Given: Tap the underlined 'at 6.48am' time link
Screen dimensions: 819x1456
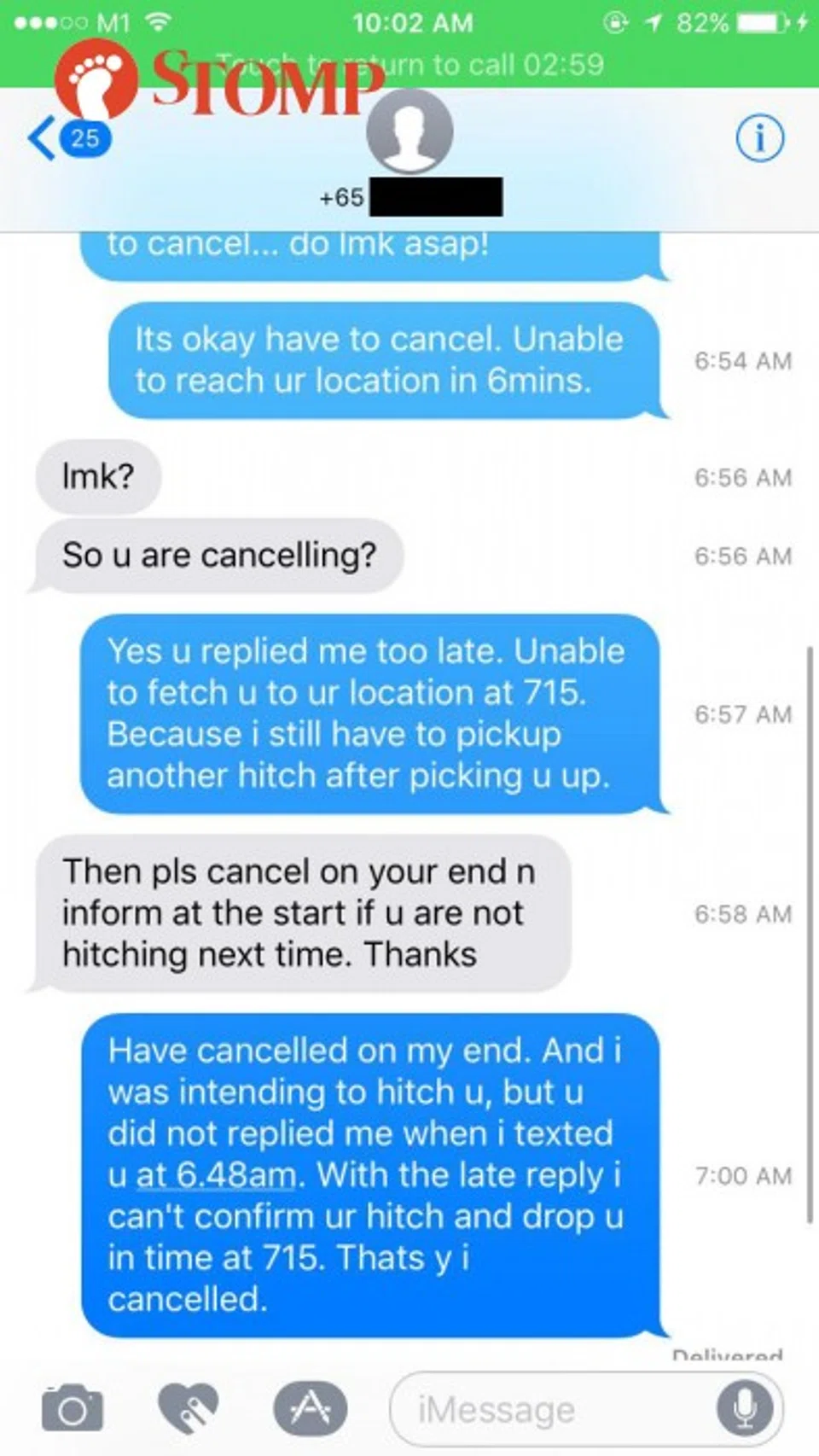Looking at the screenshot, I should [216, 1175].
